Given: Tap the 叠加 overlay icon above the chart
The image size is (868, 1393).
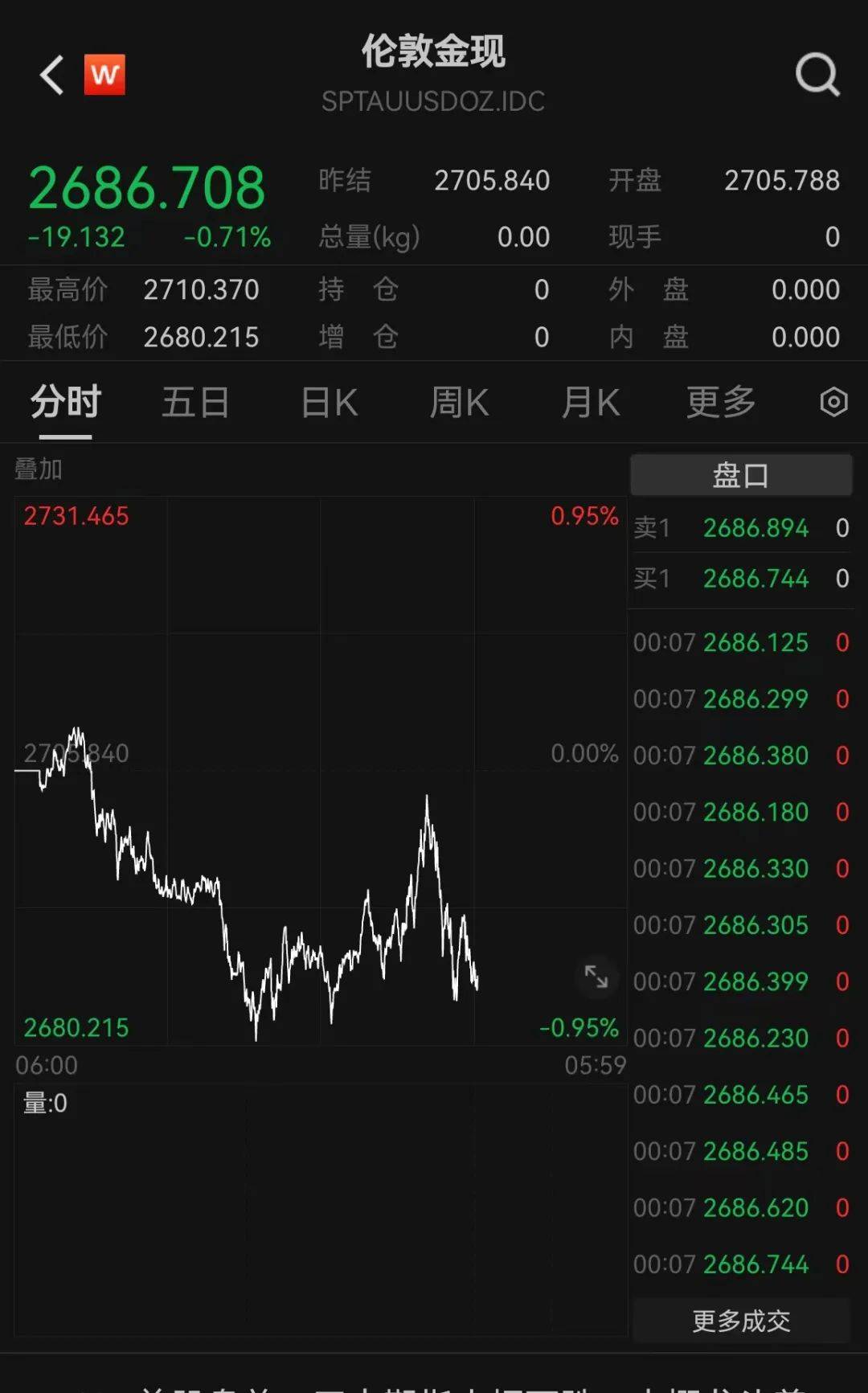Looking at the screenshot, I should (36, 469).
